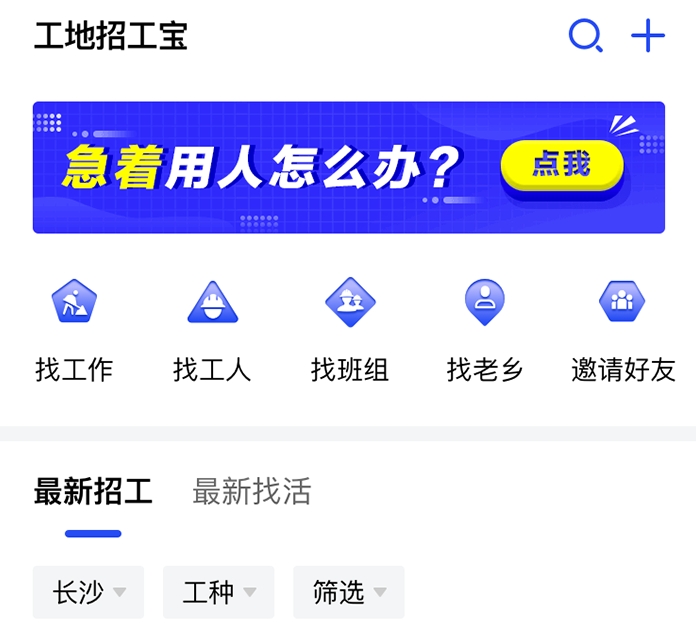Open 找工人 shortcut
The image size is (696, 623).
pyautogui.click(x=212, y=330)
